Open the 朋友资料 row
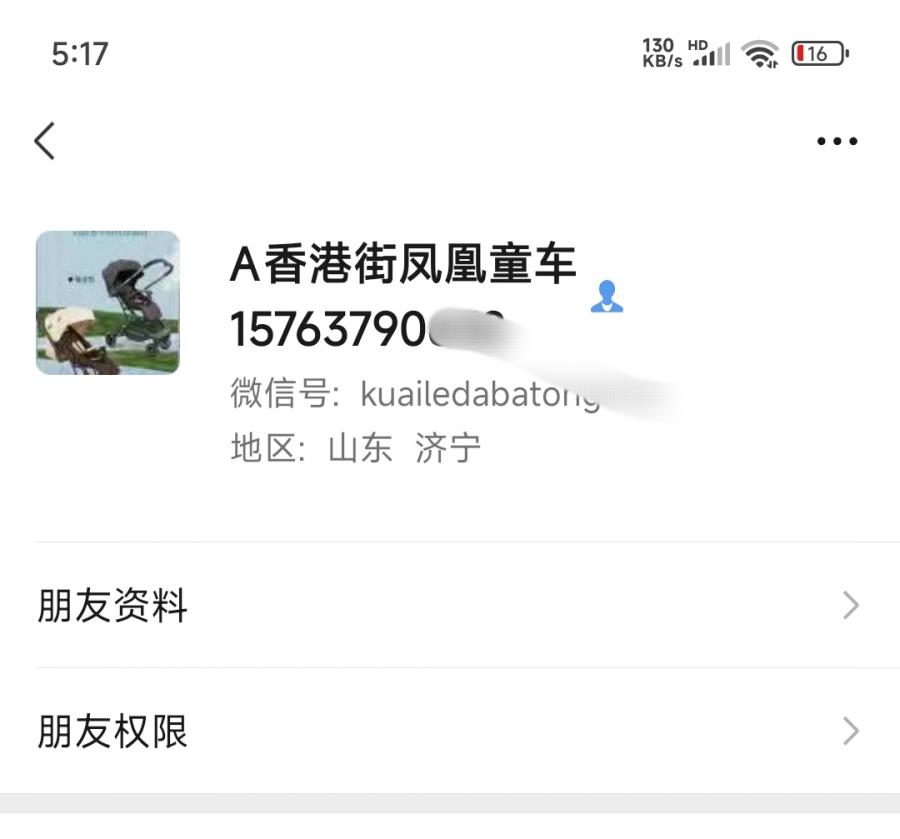900x839 pixels. (448, 606)
